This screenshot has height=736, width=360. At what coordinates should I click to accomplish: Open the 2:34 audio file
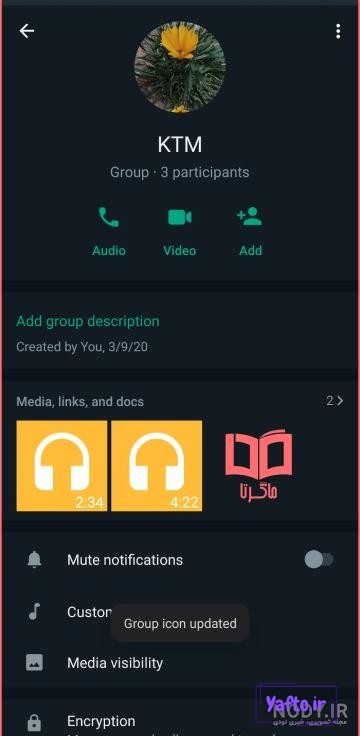click(x=61, y=466)
